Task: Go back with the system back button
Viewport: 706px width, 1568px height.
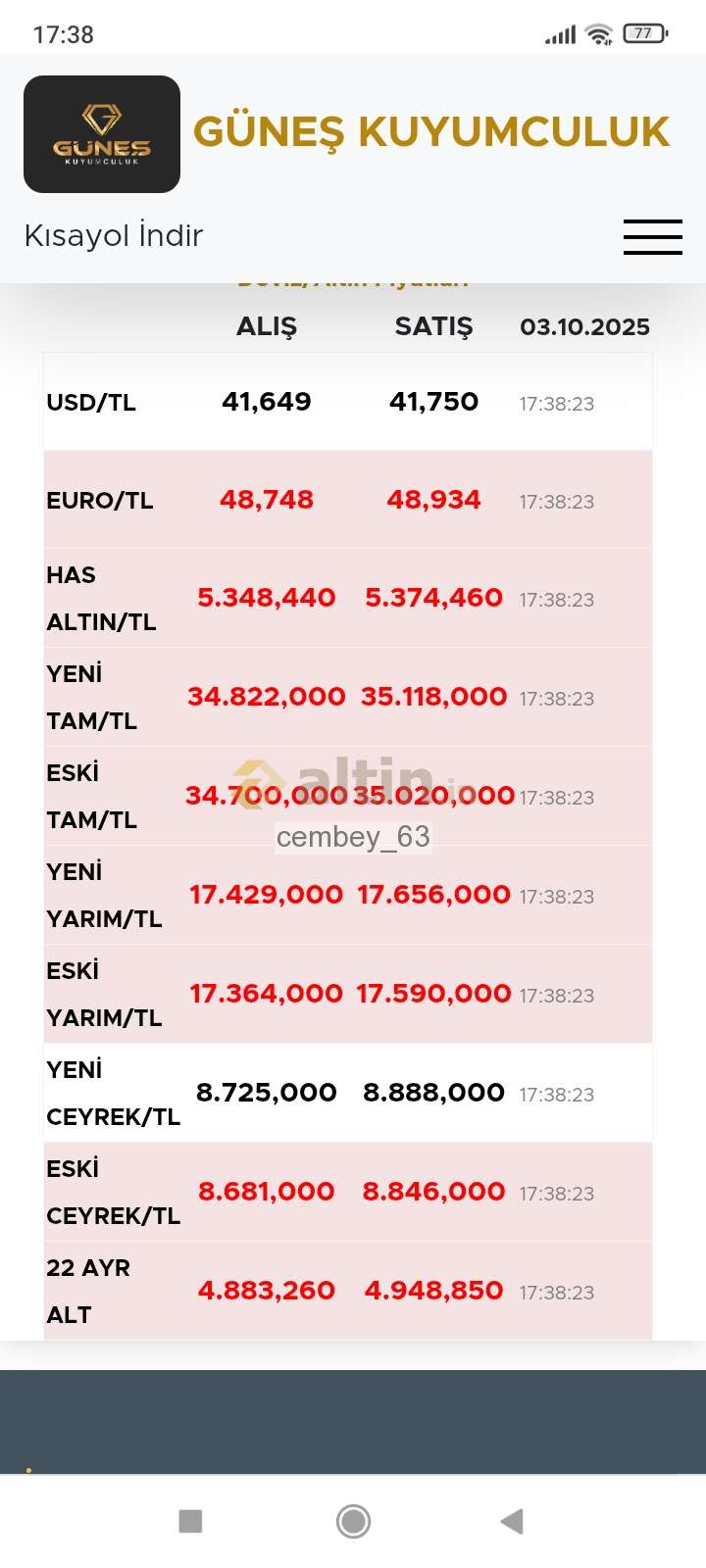Action: (512, 1521)
